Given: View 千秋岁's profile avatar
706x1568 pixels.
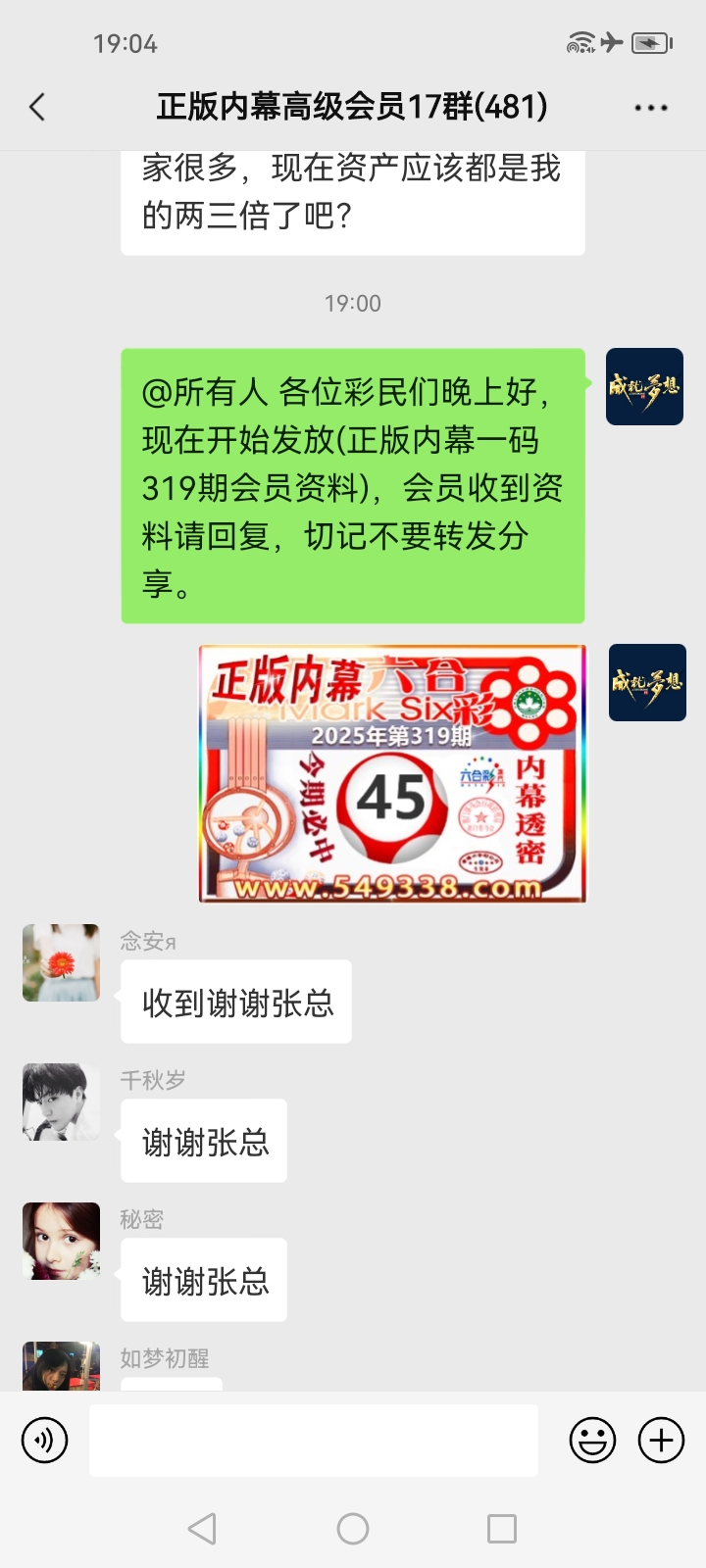Looking at the screenshot, I should 61,1102.
